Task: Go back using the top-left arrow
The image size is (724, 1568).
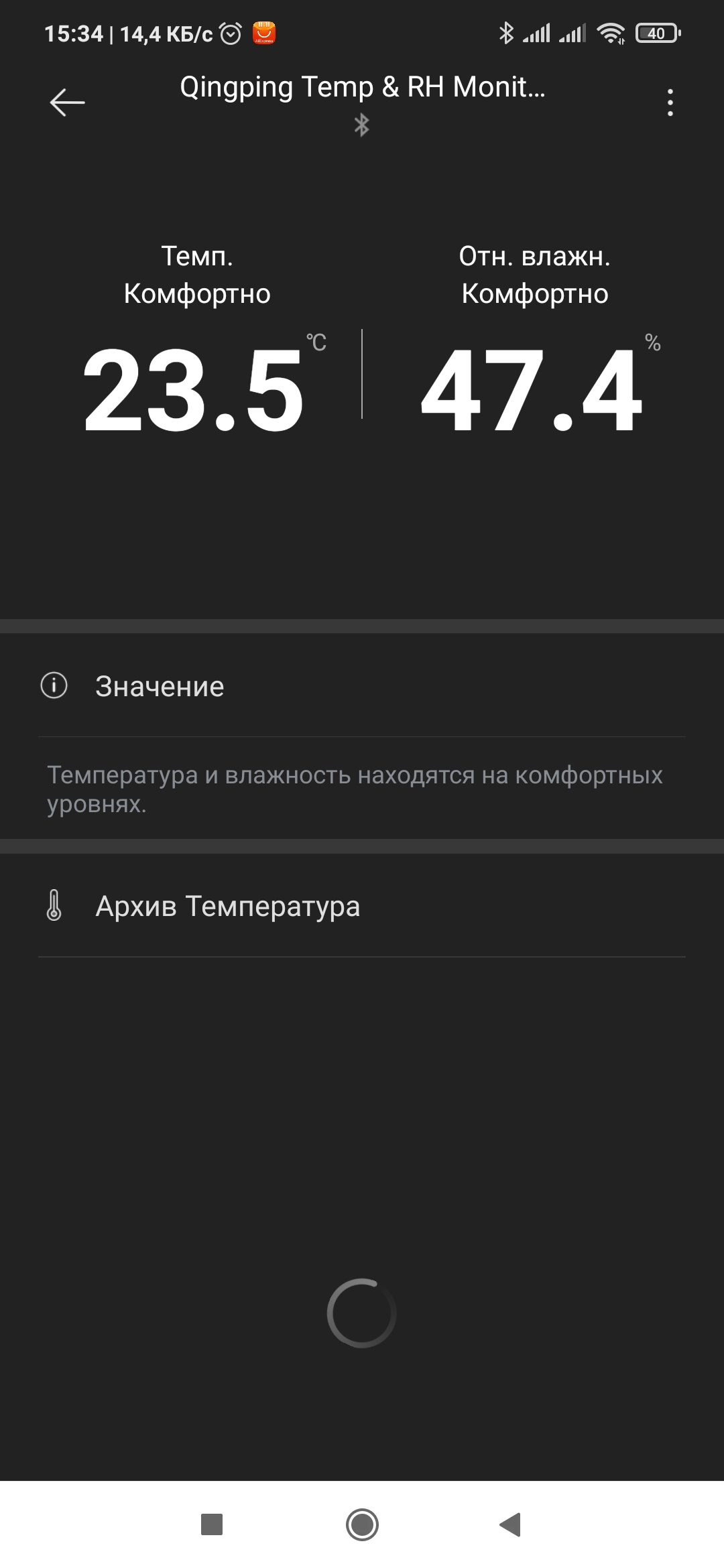Action: point(67,103)
